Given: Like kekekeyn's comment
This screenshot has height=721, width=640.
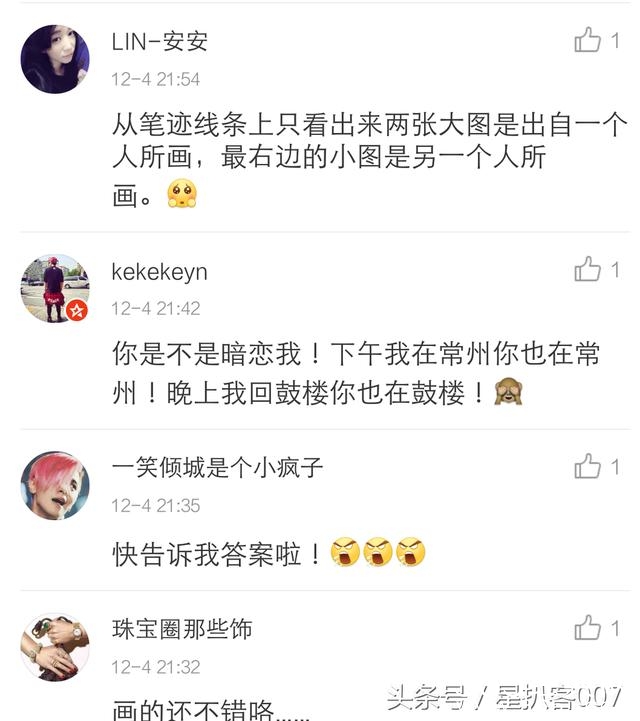Looking at the screenshot, I should (588, 269).
